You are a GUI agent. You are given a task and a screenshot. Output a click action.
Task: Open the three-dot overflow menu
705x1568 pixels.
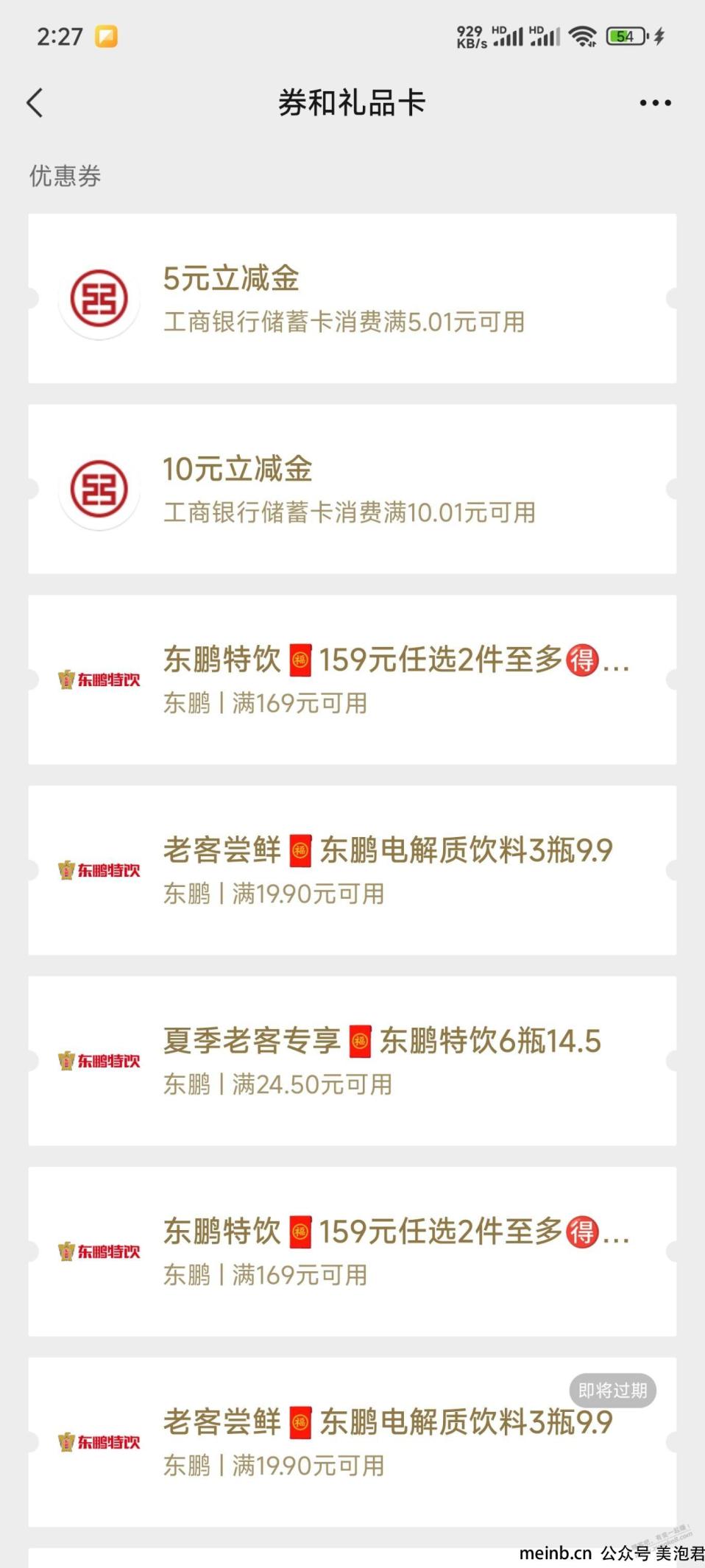pos(655,102)
